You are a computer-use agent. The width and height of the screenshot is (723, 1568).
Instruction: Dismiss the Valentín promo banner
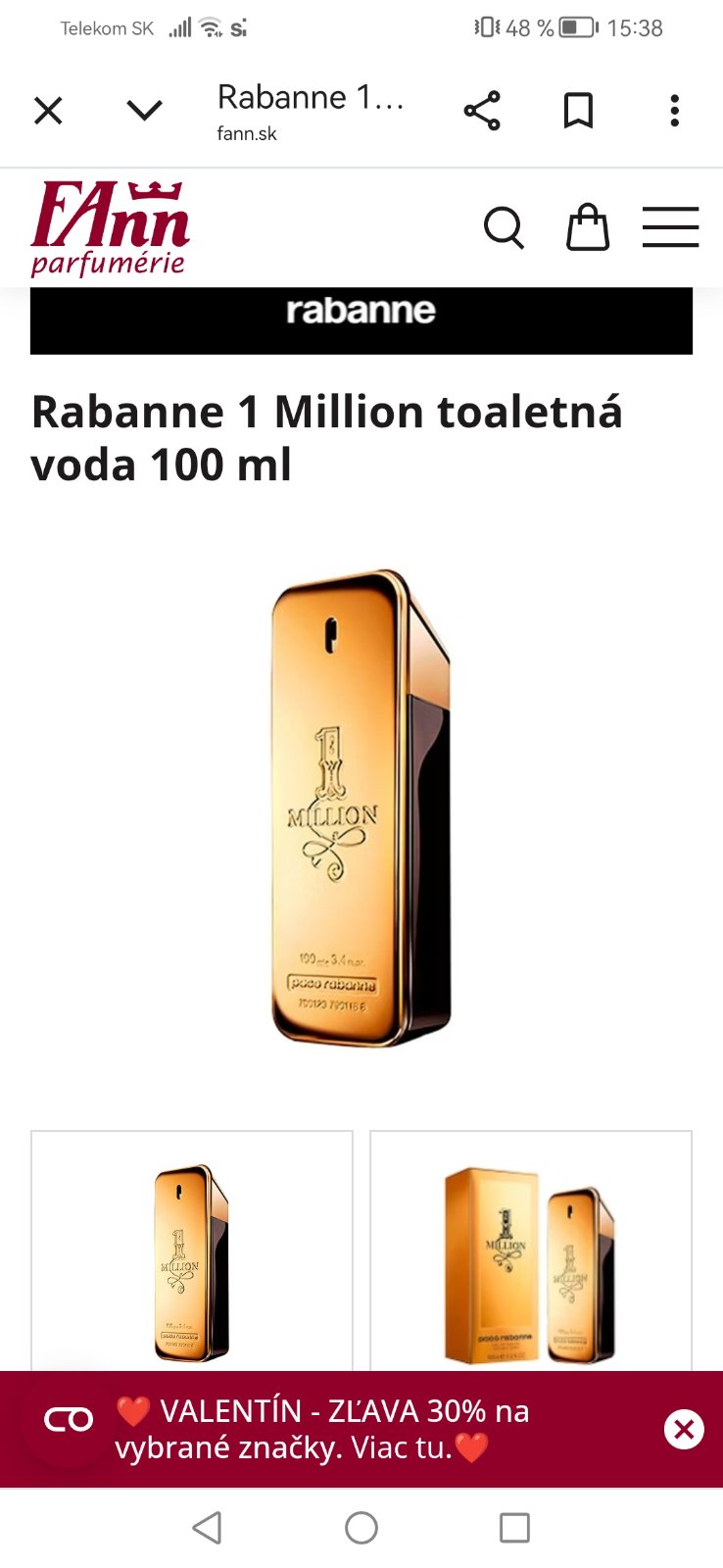point(684,1430)
